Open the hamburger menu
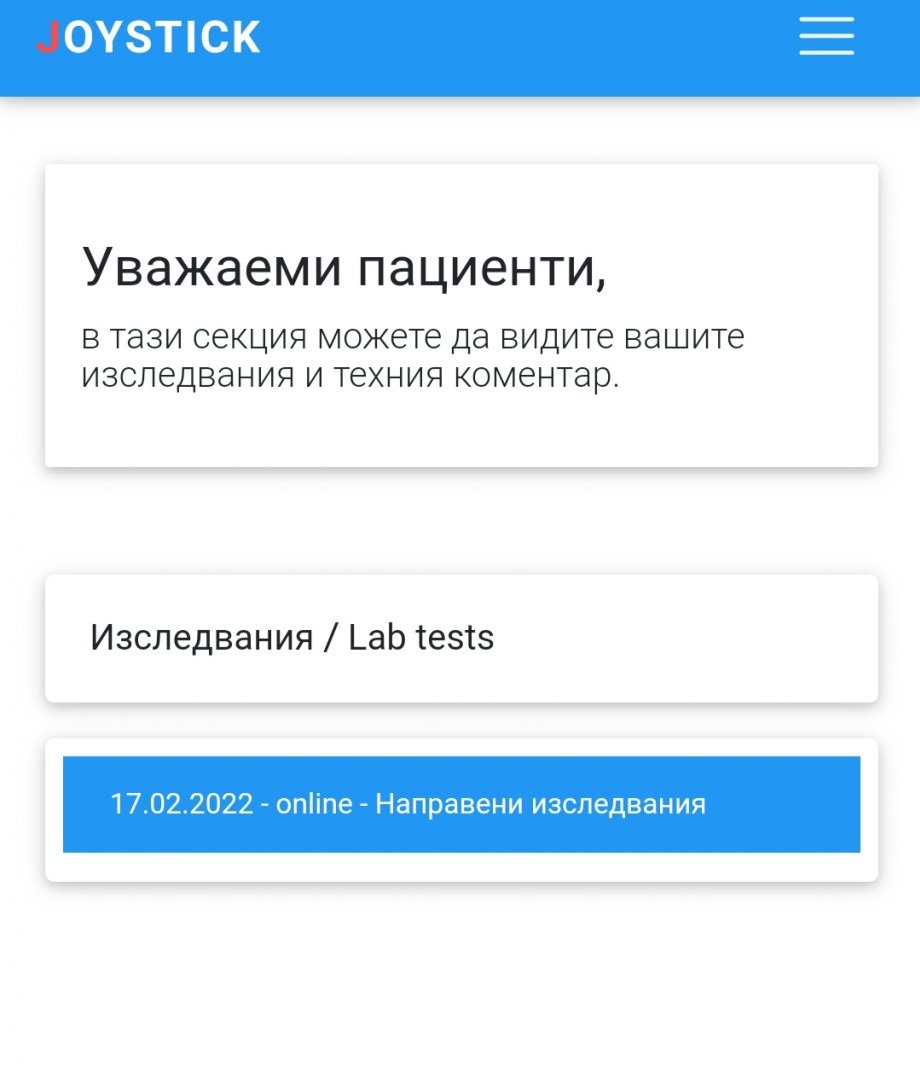Screen dimensions: 920x1084 [x=827, y=36]
